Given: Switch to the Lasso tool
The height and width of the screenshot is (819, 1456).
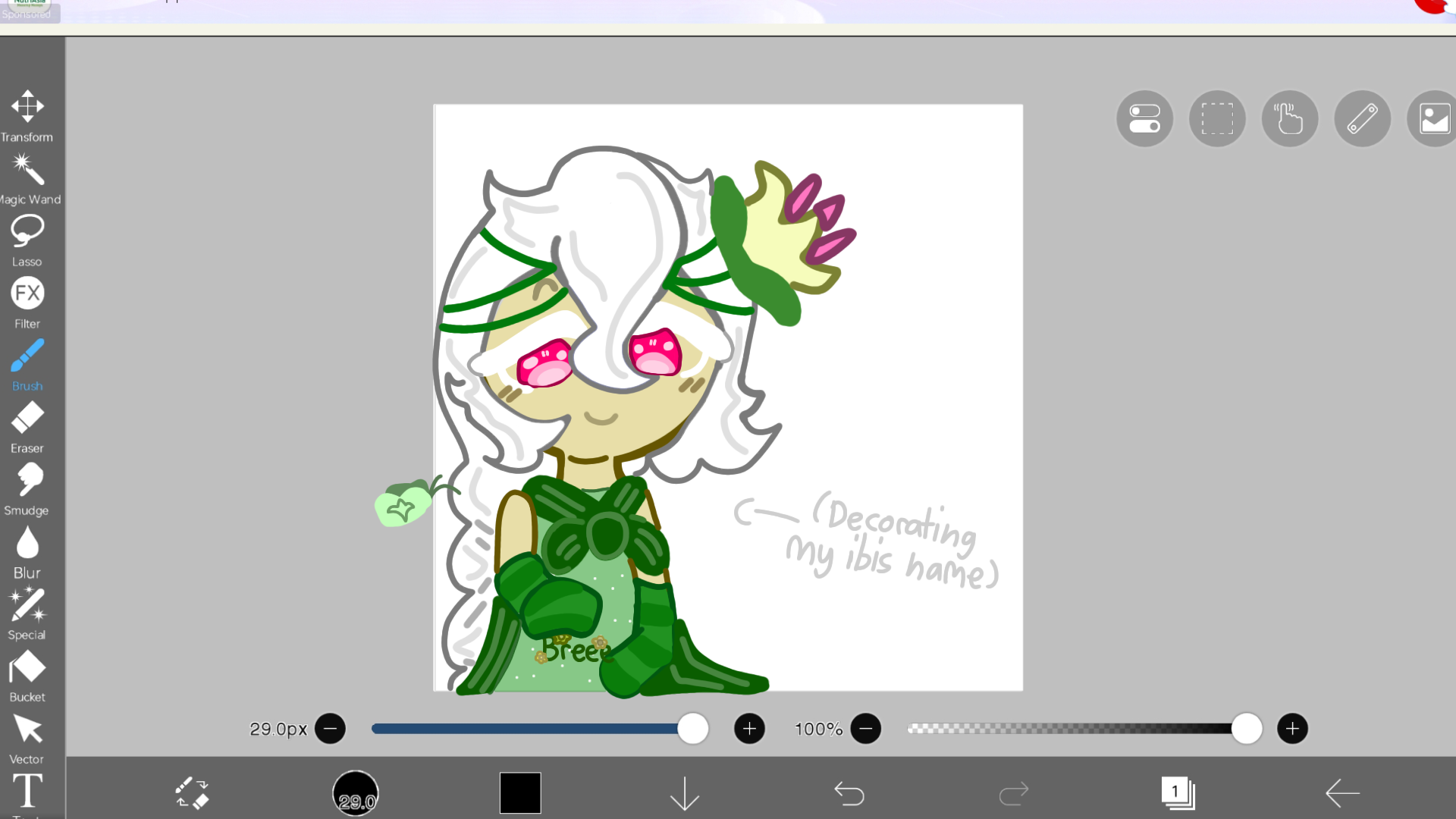Looking at the screenshot, I should [27, 232].
